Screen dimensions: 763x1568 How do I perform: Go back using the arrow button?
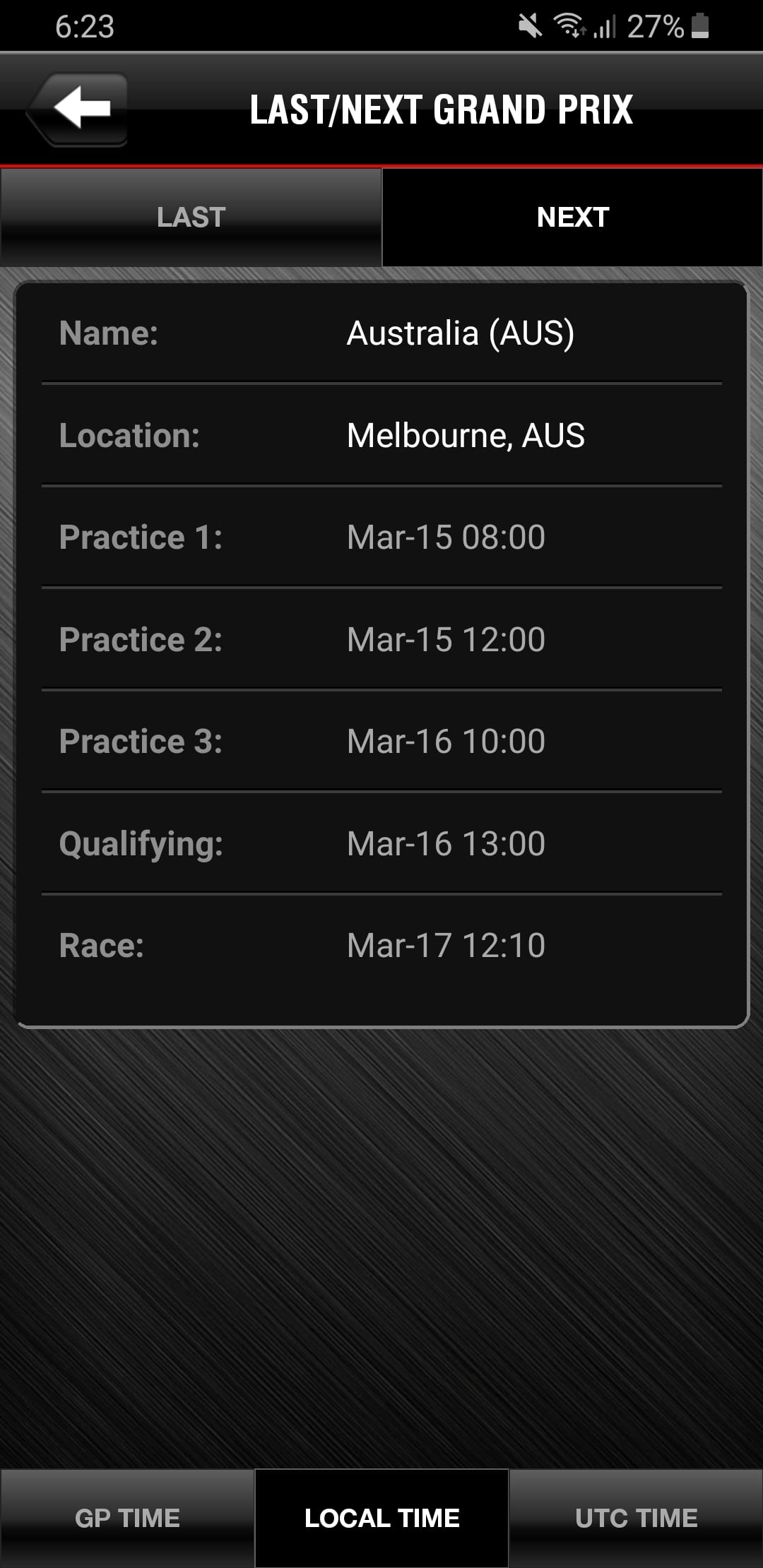click(x=79, y=109)
